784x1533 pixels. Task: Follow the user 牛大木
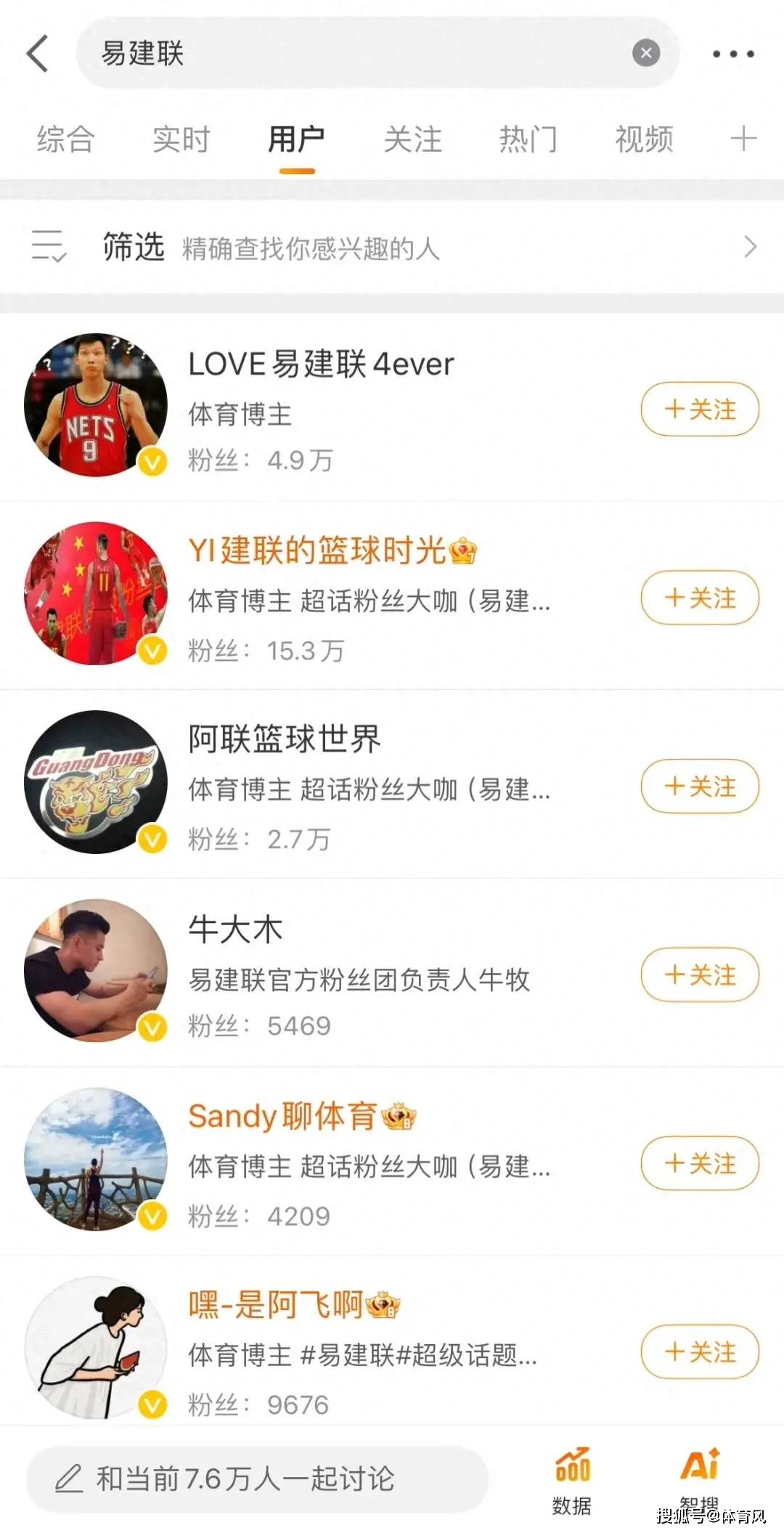tap(698, 976)
